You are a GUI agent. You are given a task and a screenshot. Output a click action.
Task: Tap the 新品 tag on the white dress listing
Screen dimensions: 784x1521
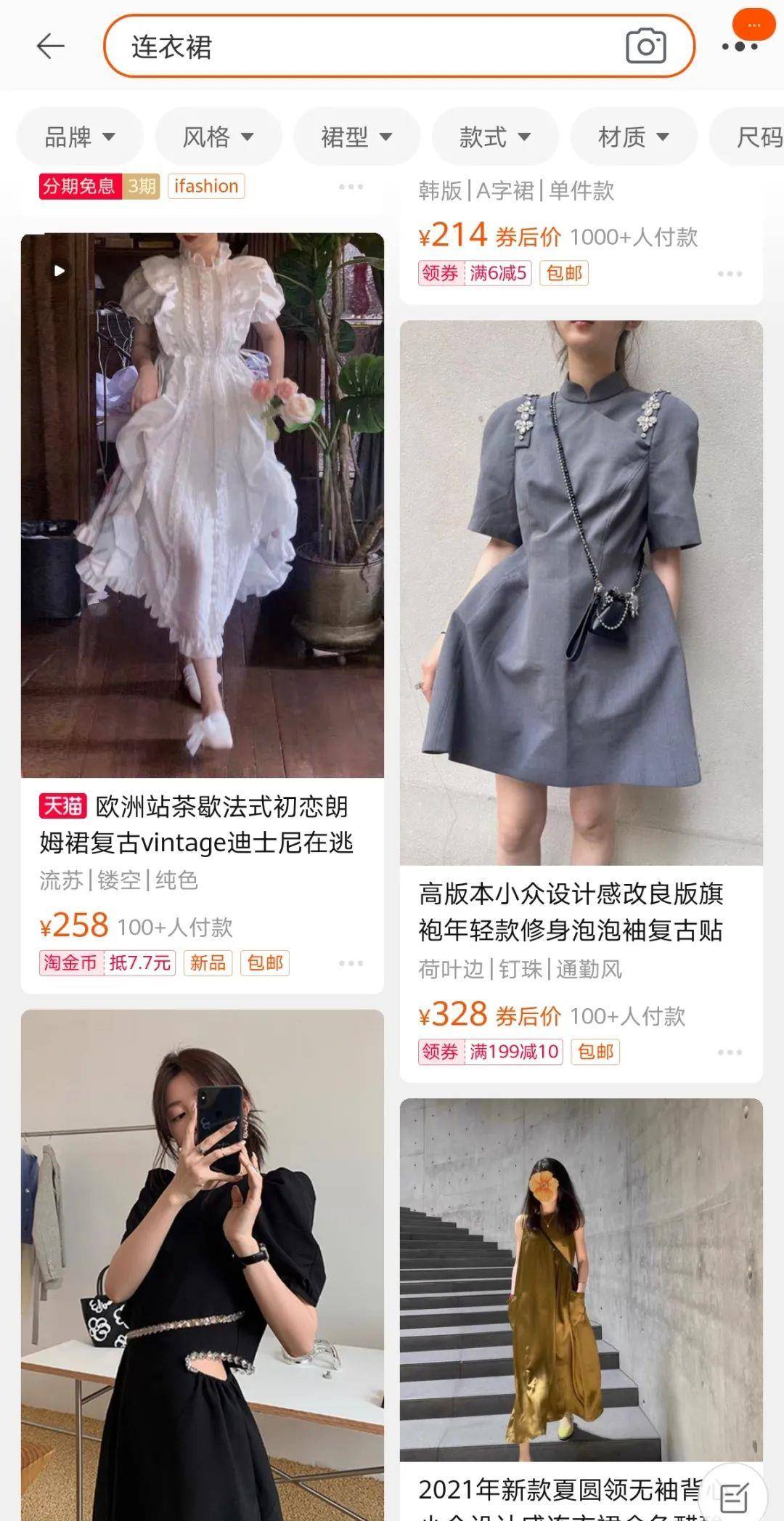(208, 963)
